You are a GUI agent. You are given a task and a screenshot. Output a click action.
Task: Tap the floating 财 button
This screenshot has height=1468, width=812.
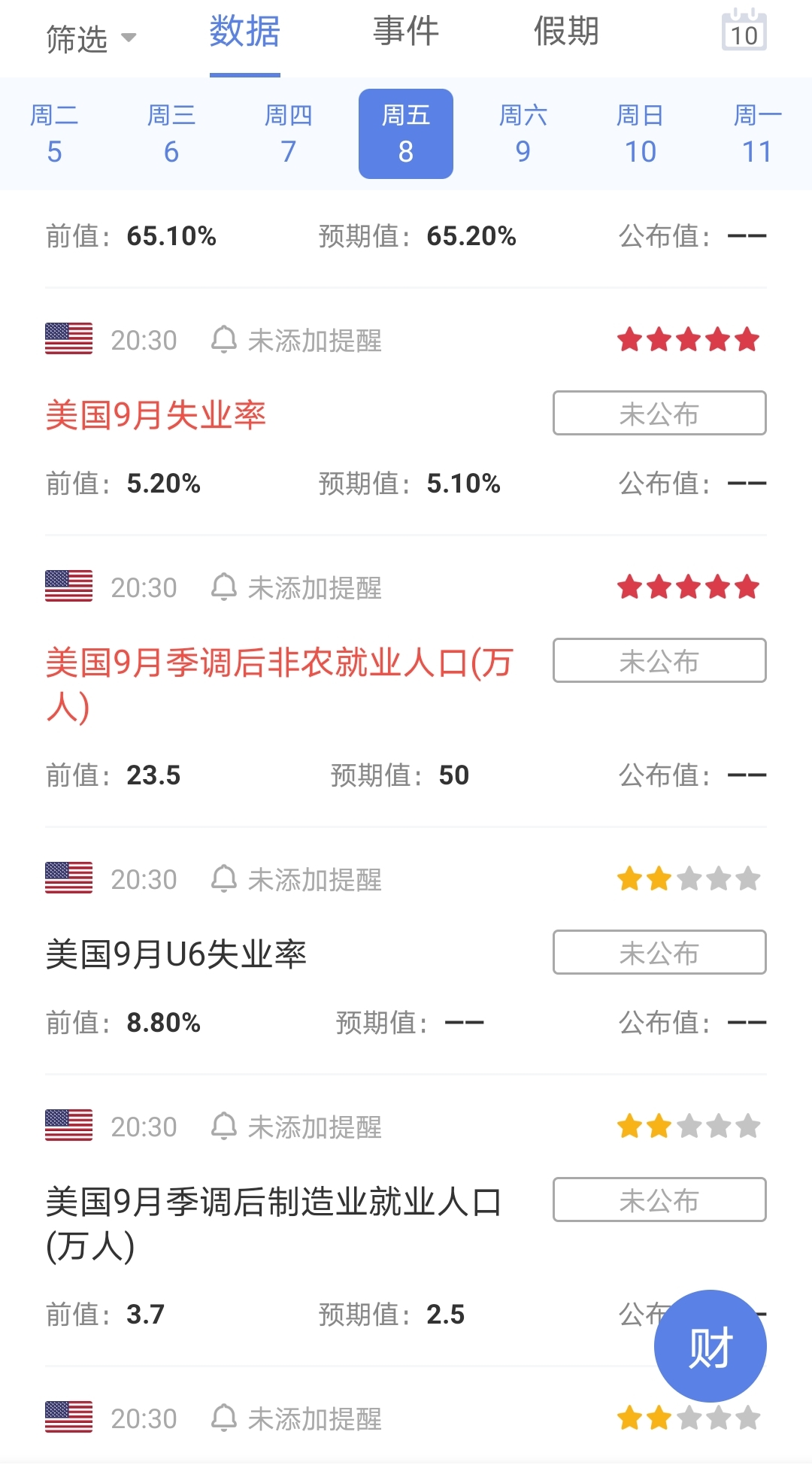[x=710, y=1345]
